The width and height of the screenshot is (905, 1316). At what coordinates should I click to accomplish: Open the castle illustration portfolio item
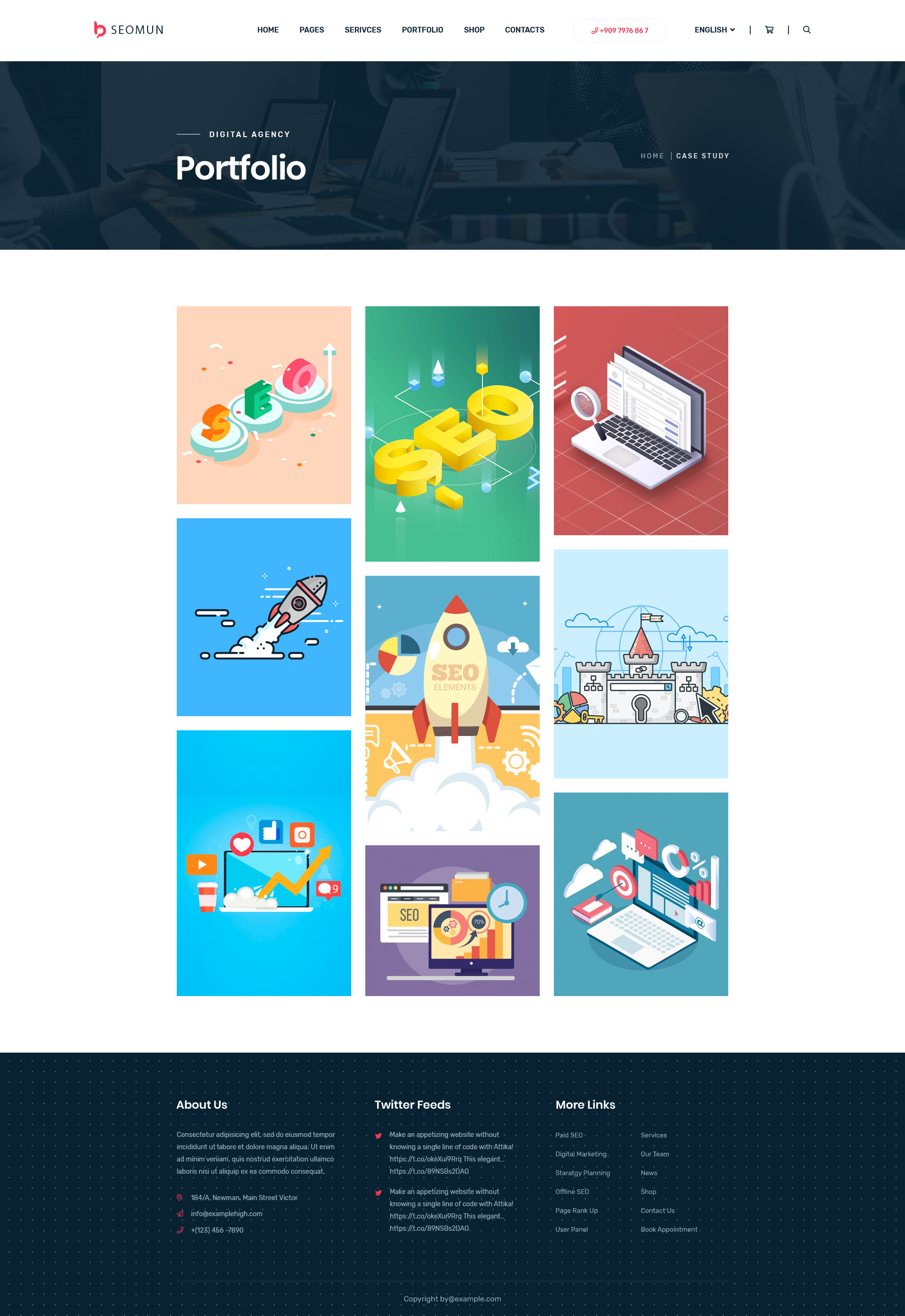[x=641, y=663]
